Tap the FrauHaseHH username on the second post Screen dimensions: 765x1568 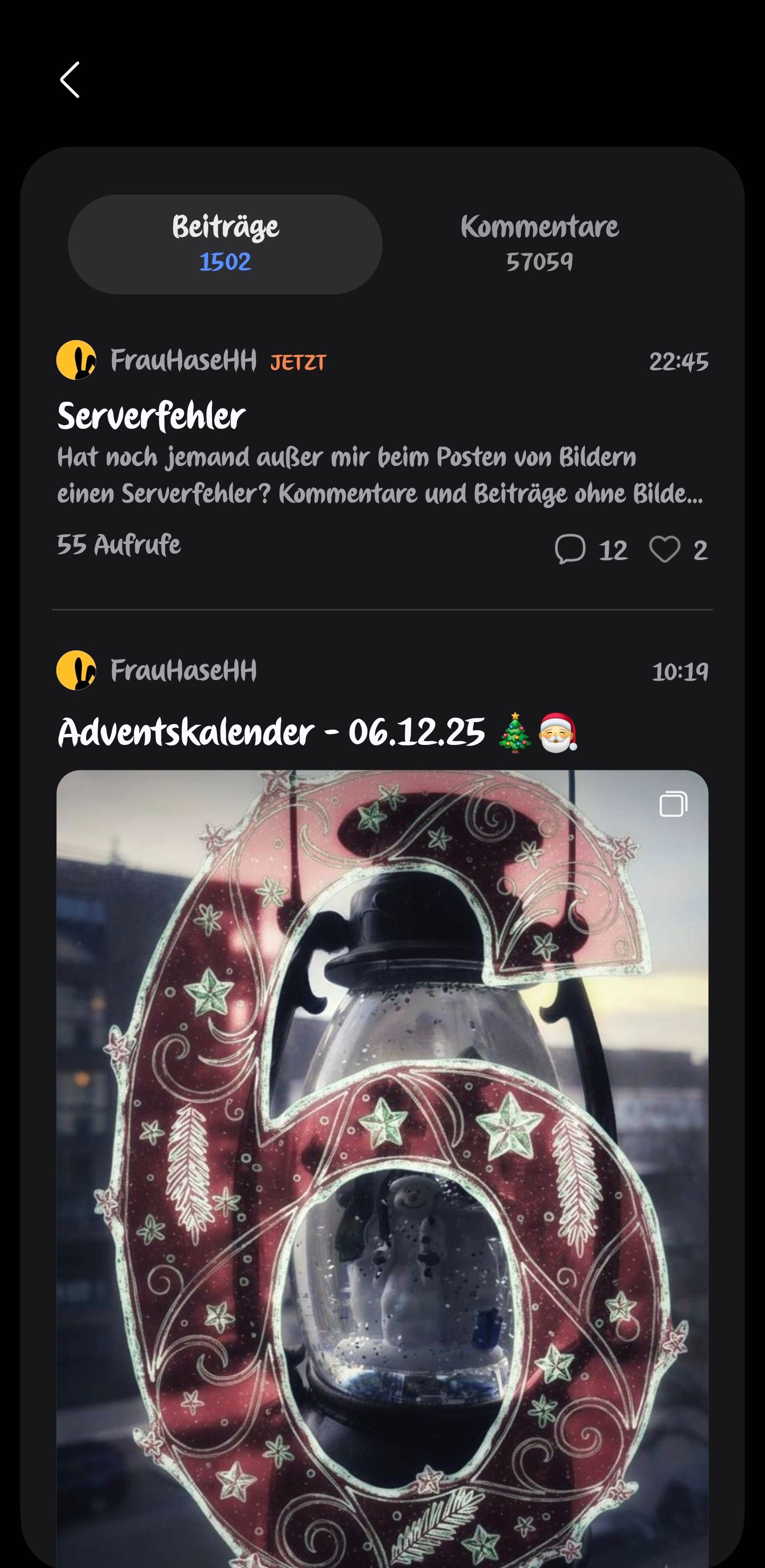[x=183, y=672]
